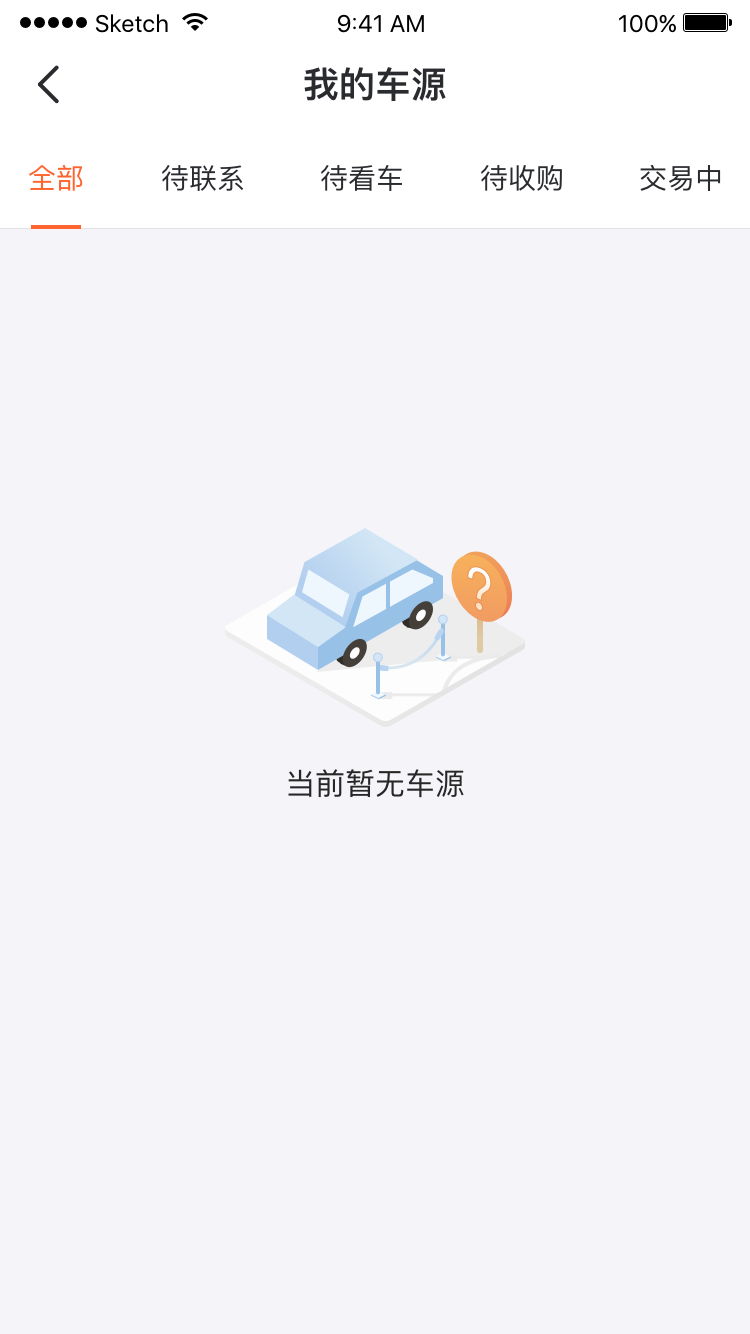Screen dimensions: 750x1334
Task: View the 交易中 tab
Action: [x=681, y=179]
